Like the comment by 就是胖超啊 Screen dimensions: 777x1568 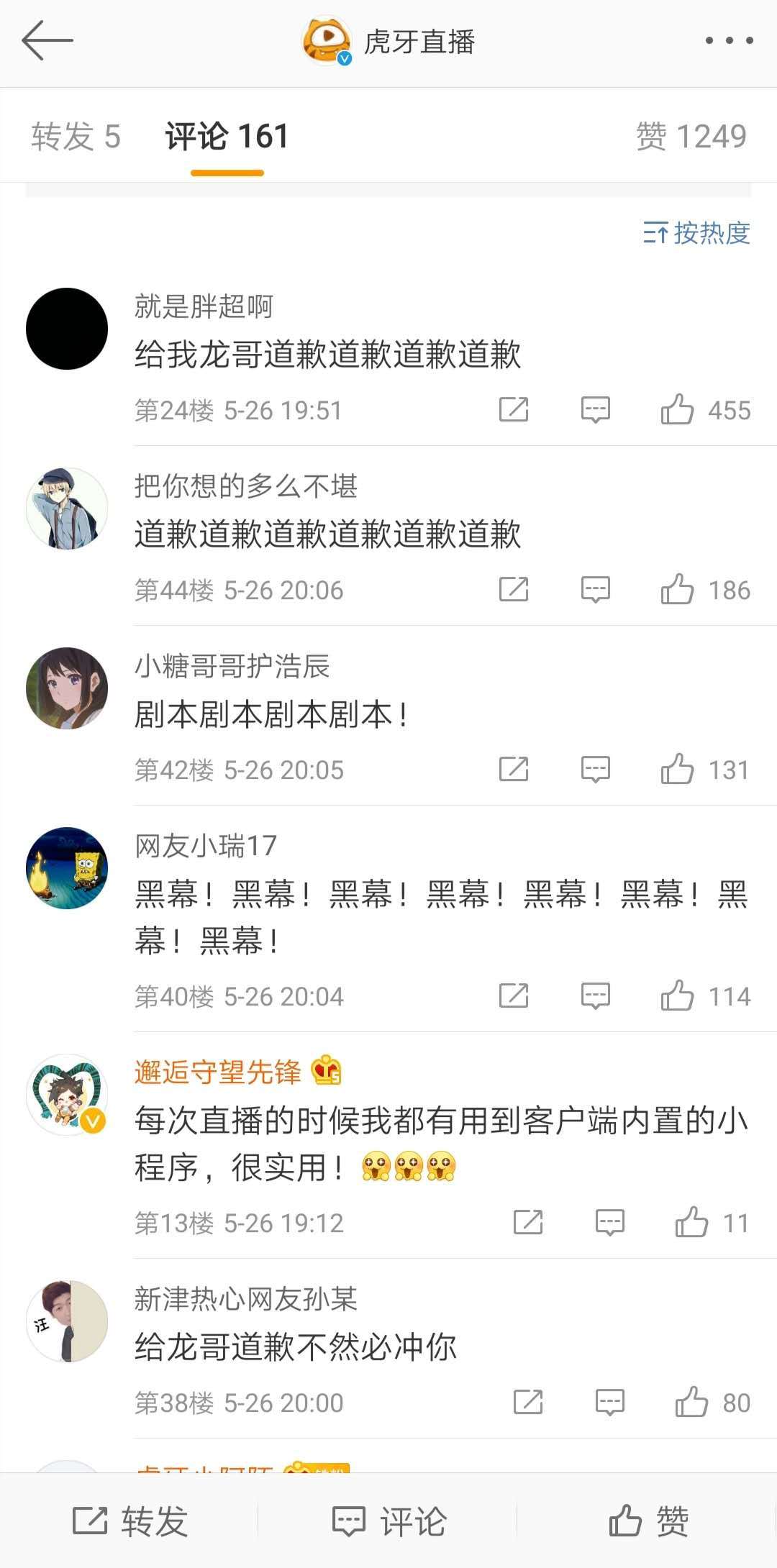click(x=678, y=410)
